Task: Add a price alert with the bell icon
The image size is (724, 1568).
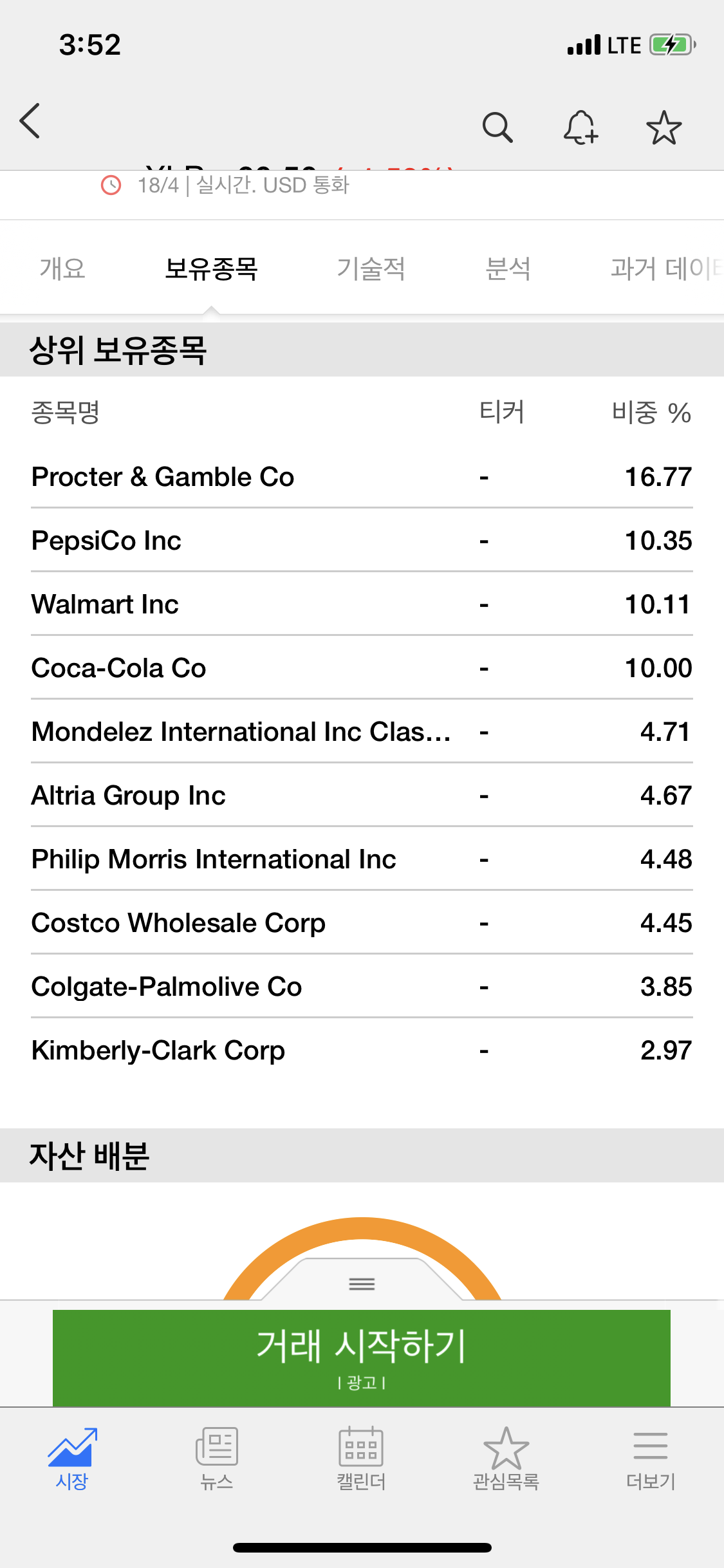Action: tap(580, 127)
